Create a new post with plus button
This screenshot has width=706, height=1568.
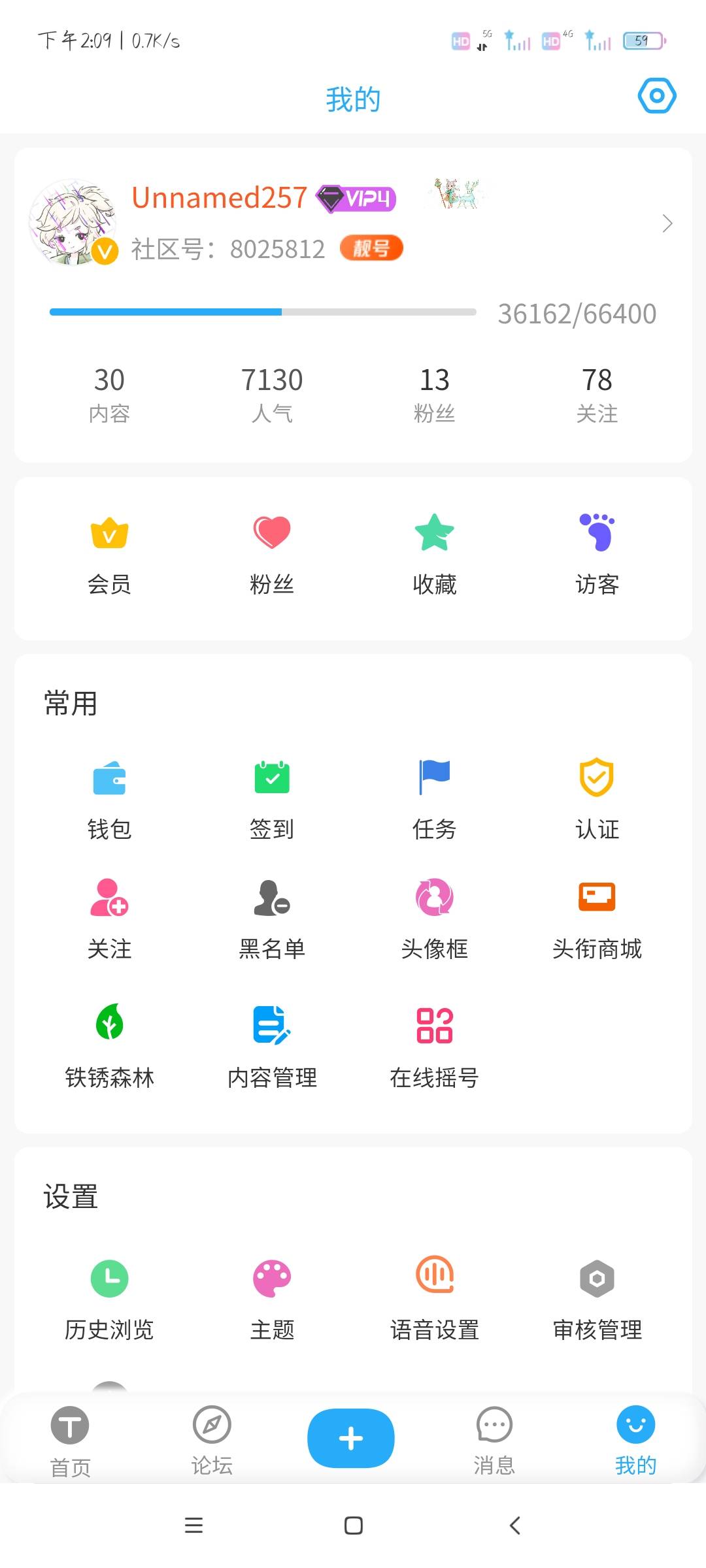351,1438
